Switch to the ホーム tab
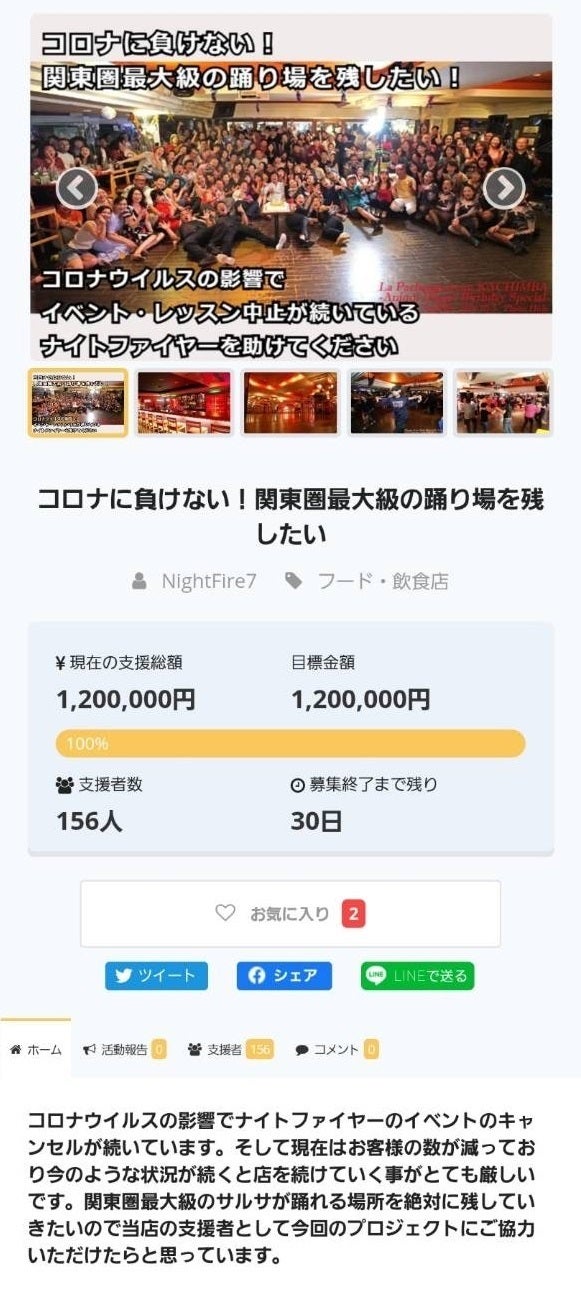Viewport: 581px width, 1297px height. (36, 1049)
